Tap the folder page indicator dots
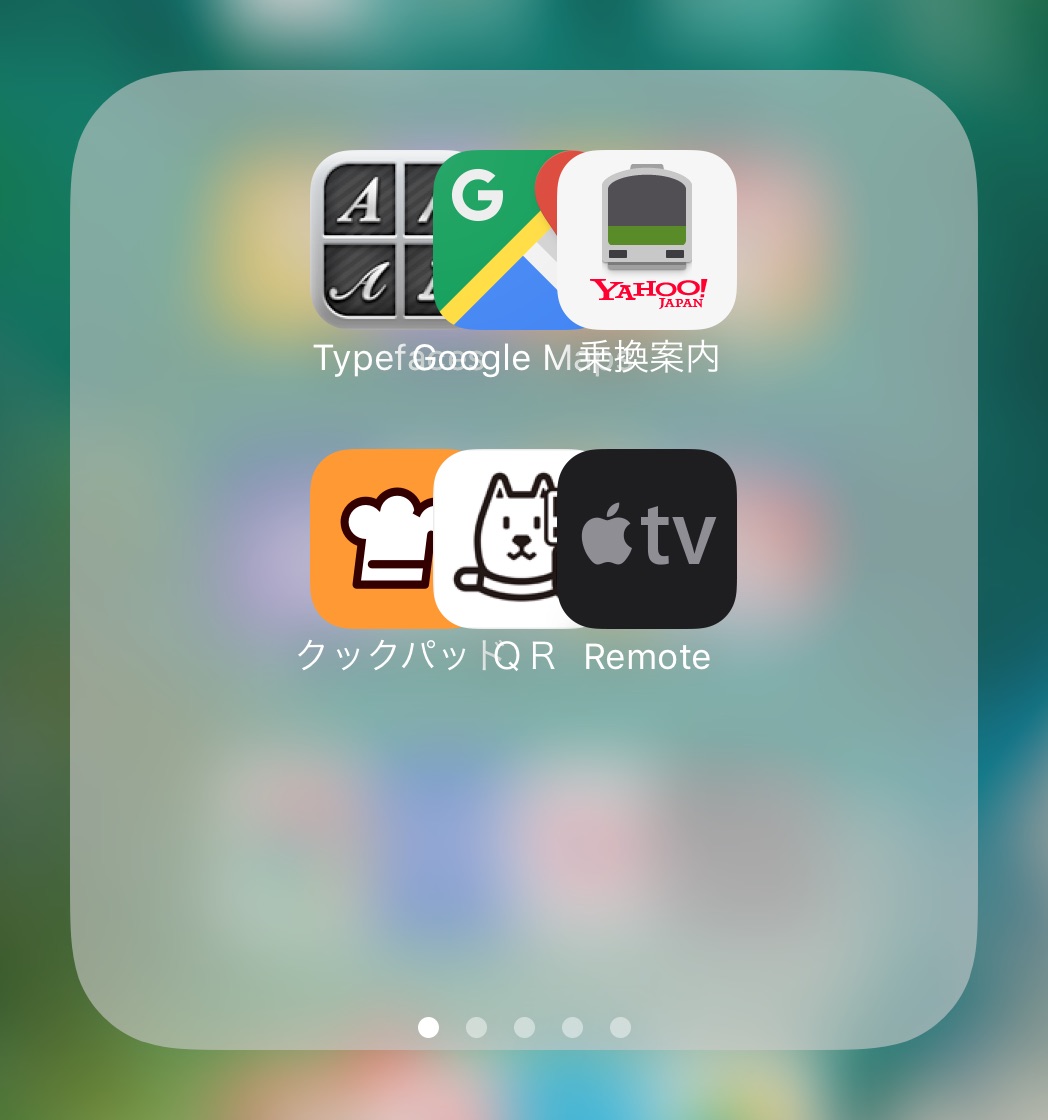Viewport: 1048px width, 1120px height. 524,1027
